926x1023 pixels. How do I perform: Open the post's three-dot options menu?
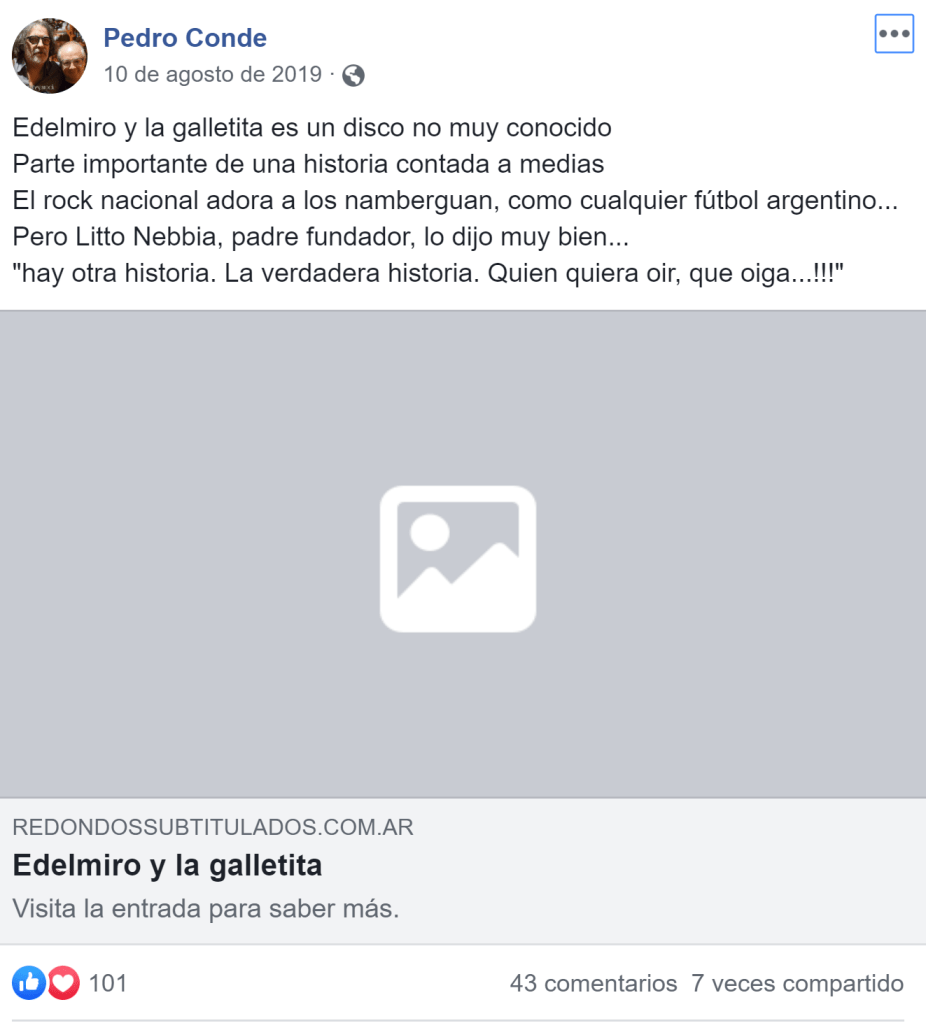tap(893, 34)
